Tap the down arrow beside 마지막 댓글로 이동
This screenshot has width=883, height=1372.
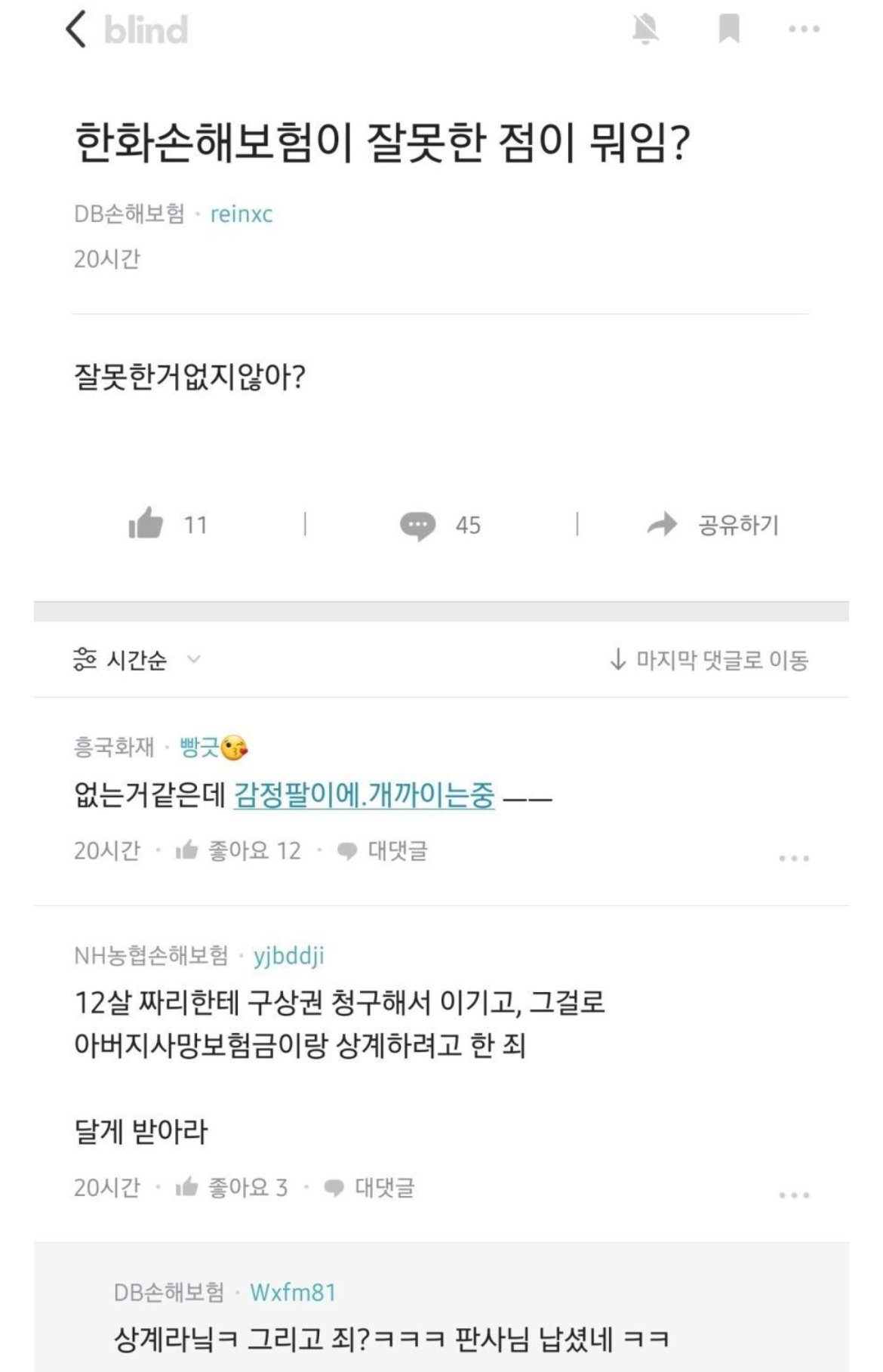(x=617, y=660)
